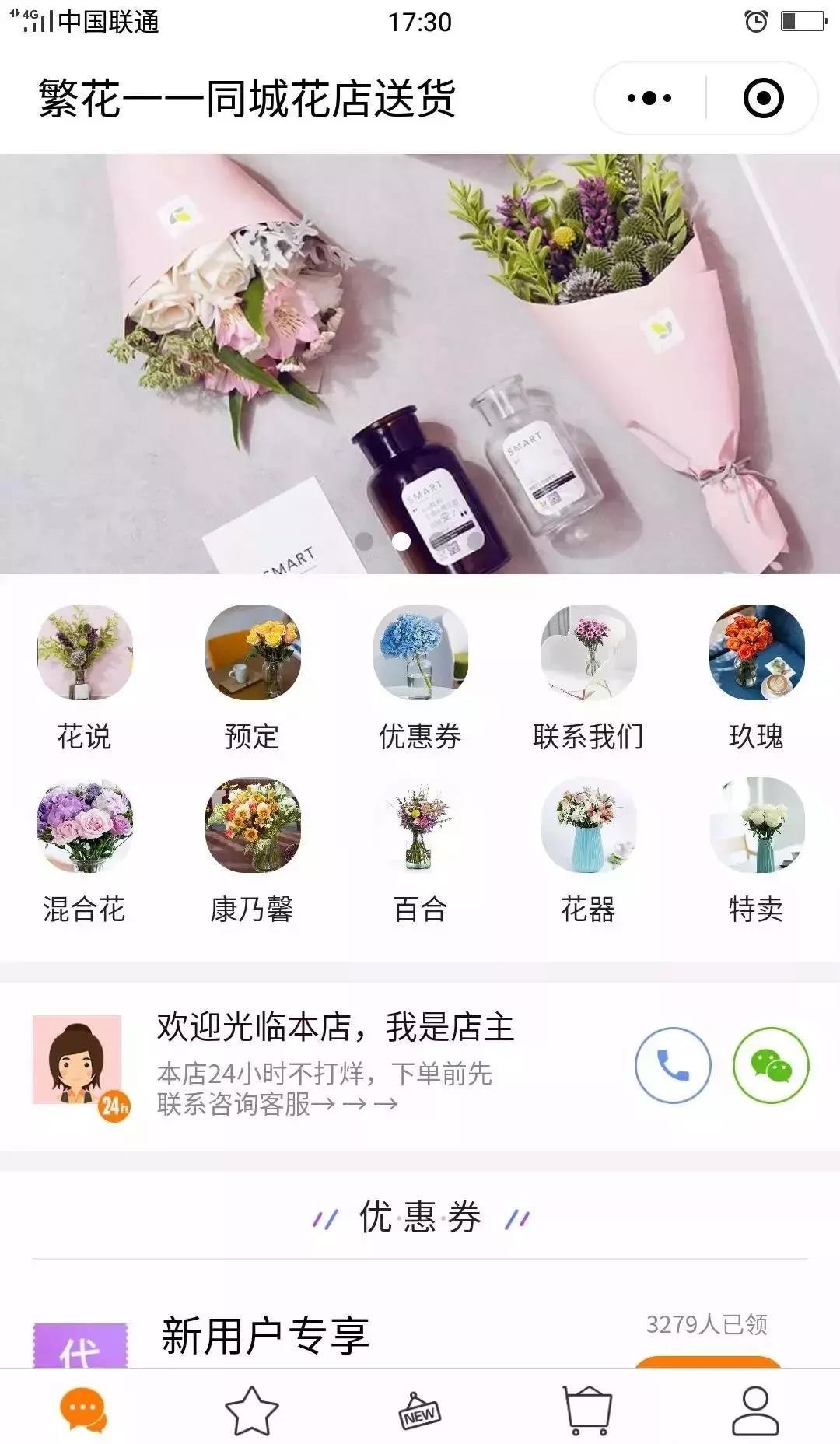Image resolution: width=840 pixels, height=1444 pixels.
Task: Go to the profile tab
Action: point(755,1409)
